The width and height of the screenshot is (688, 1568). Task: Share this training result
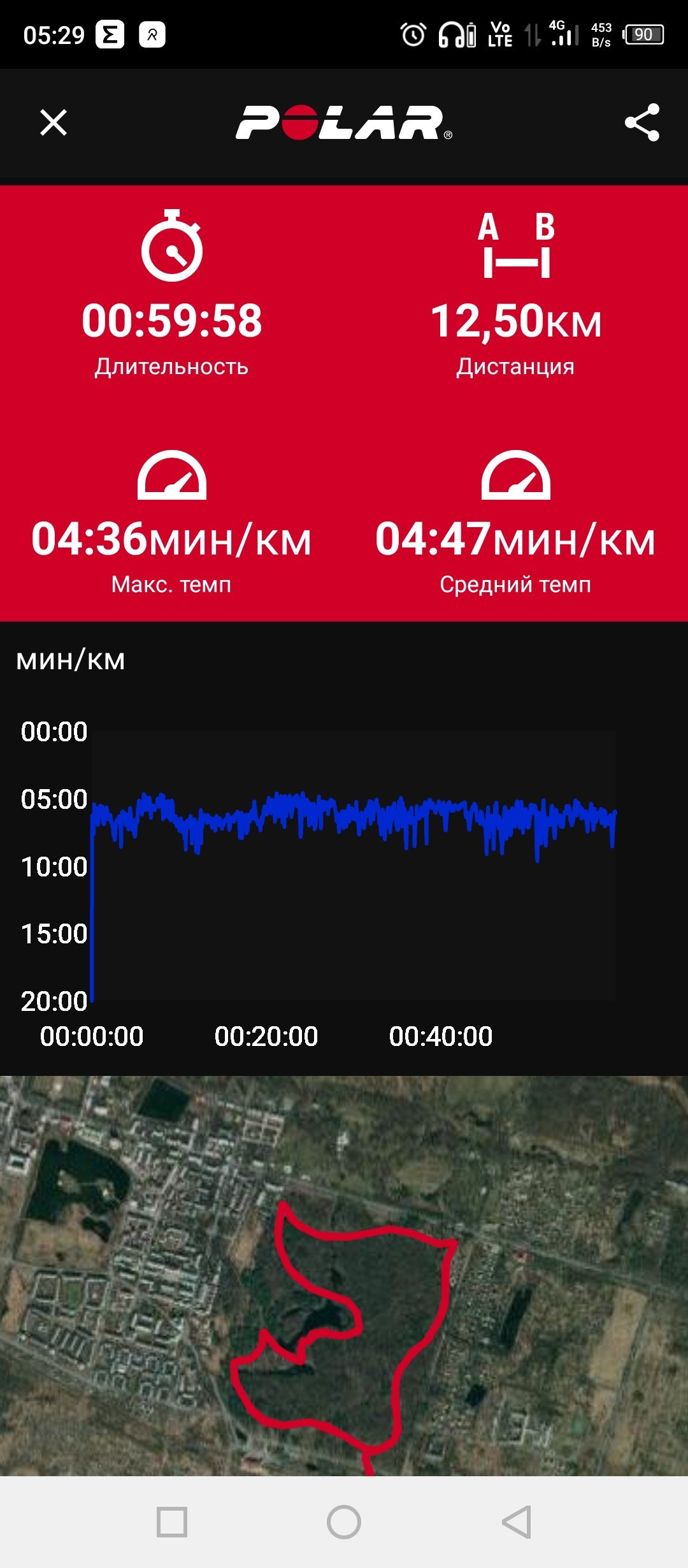pos(642,122)
